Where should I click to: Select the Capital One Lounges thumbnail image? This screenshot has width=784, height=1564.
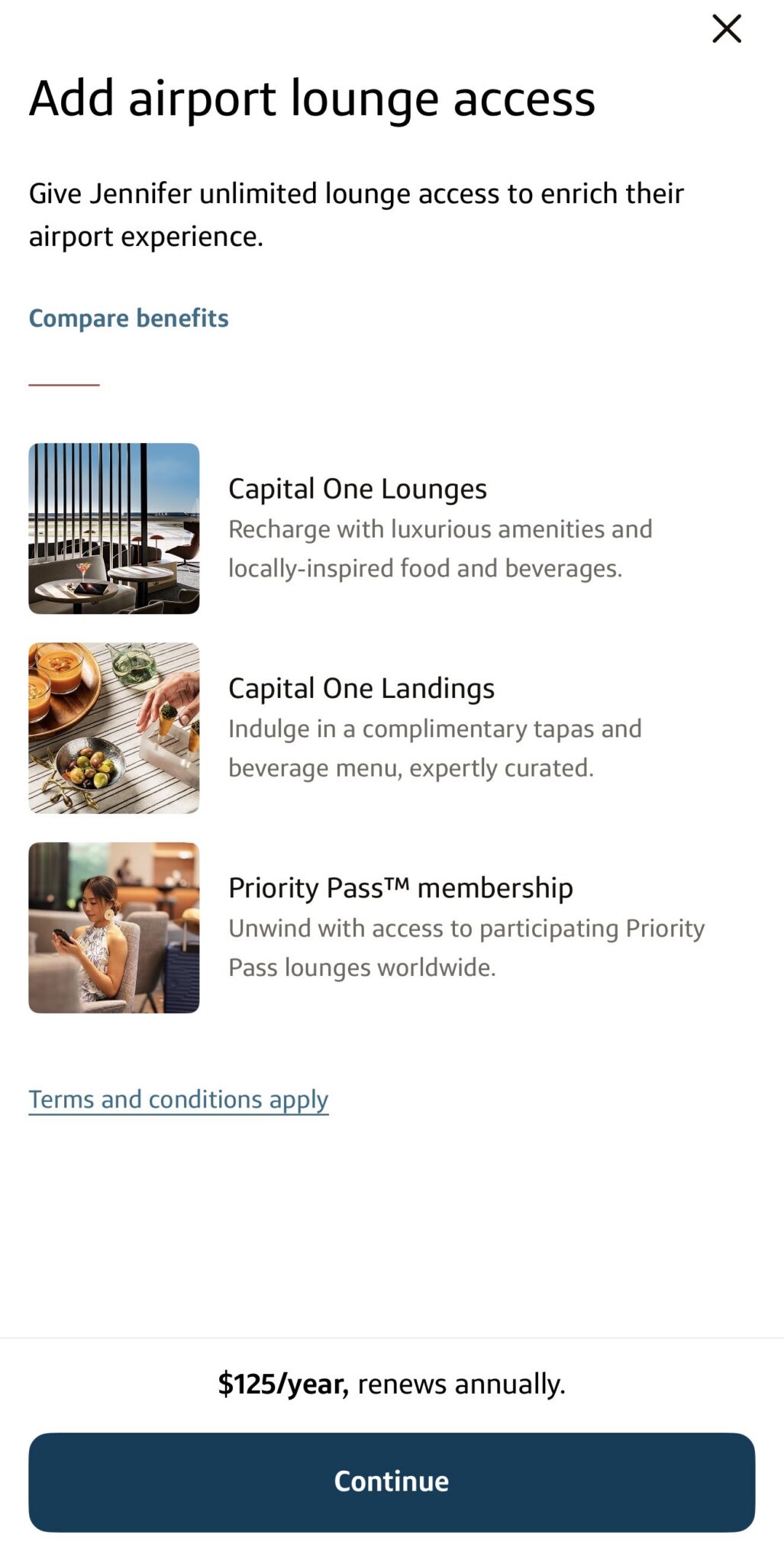[114, 528]
